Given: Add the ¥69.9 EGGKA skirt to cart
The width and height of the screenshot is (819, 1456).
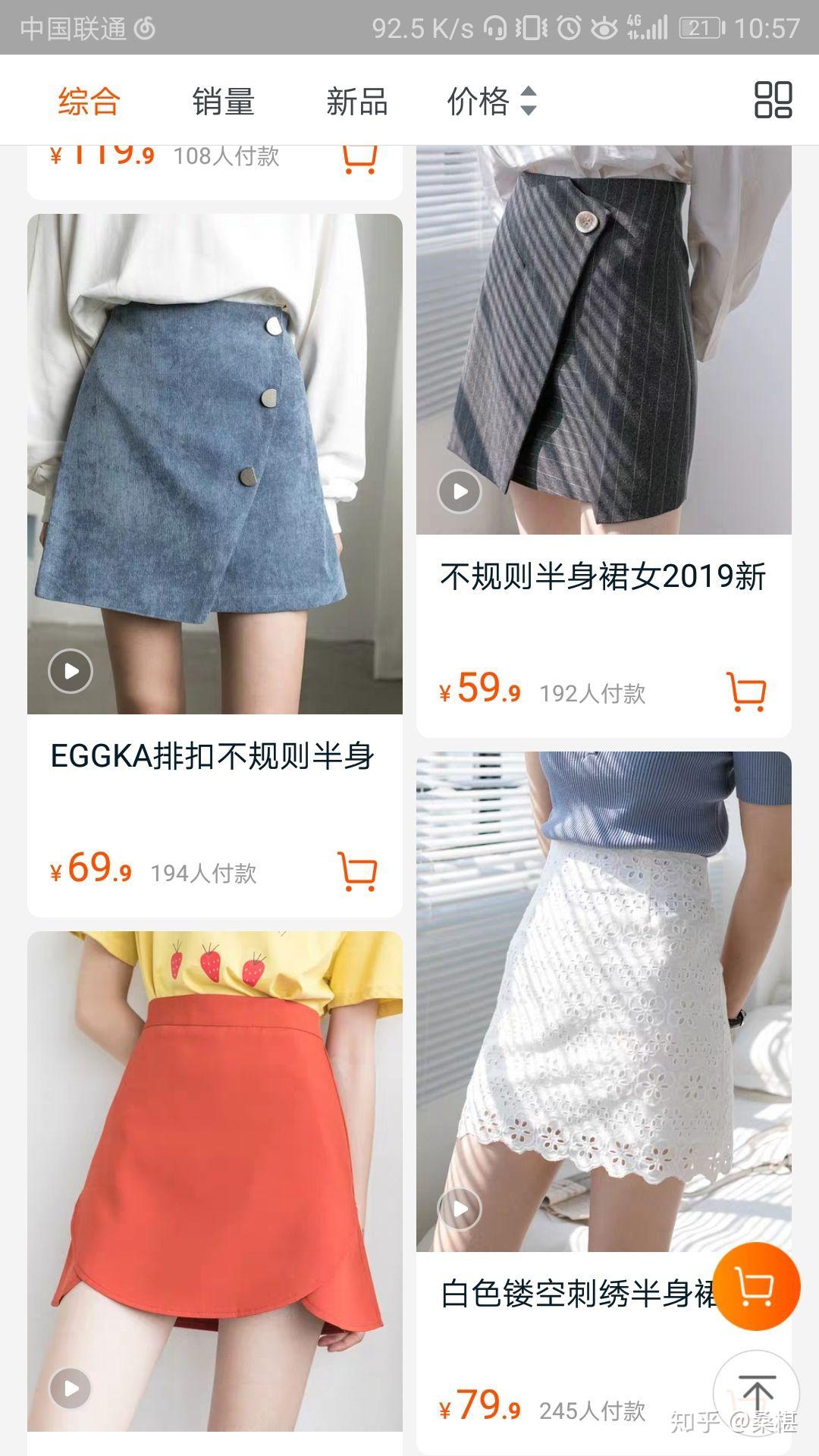Looking at the screenshot, I should tap(357, 871).
